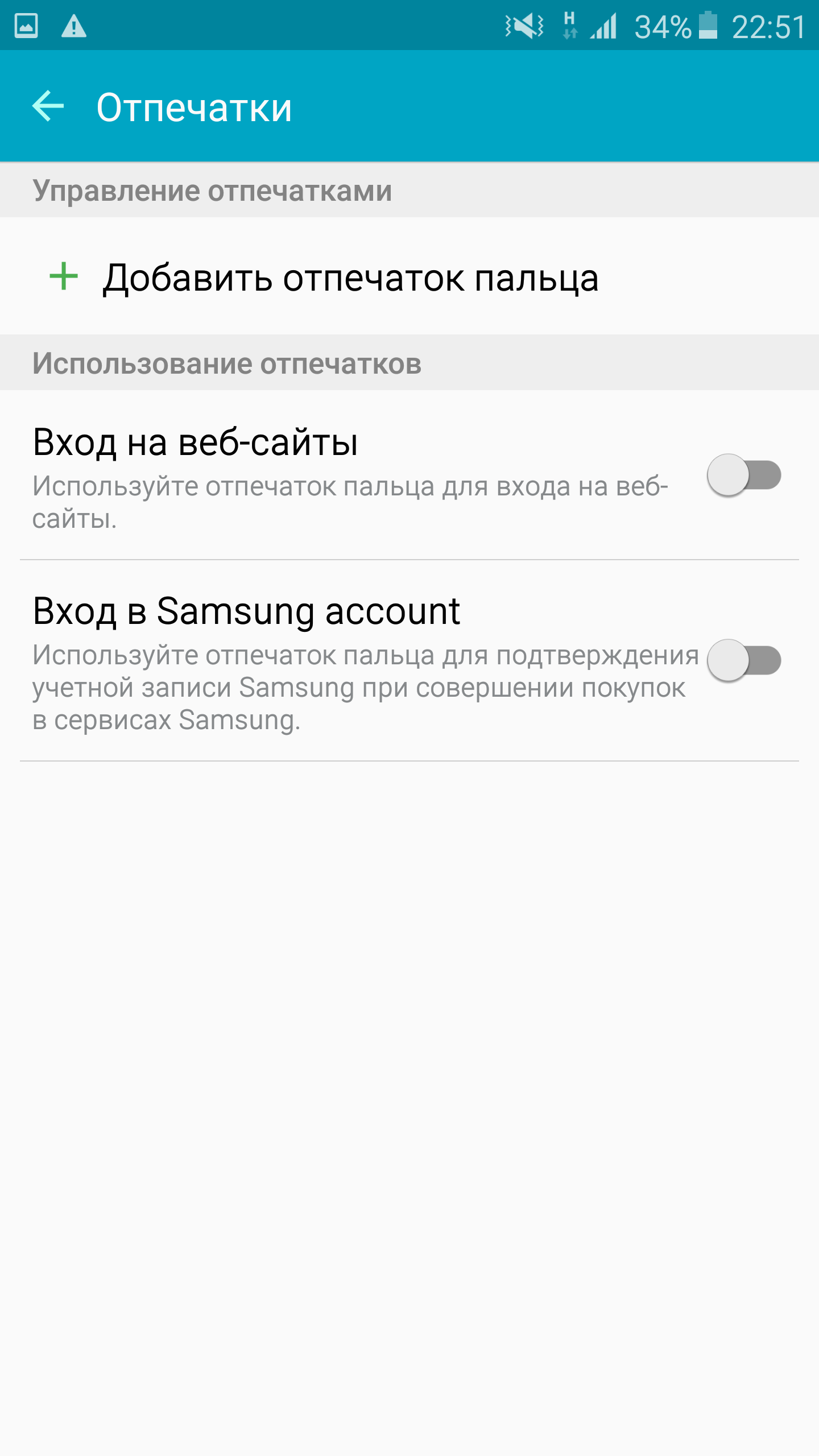
Task: Enable the Вход на веб-сайты switch
Action: click(743, 475)
